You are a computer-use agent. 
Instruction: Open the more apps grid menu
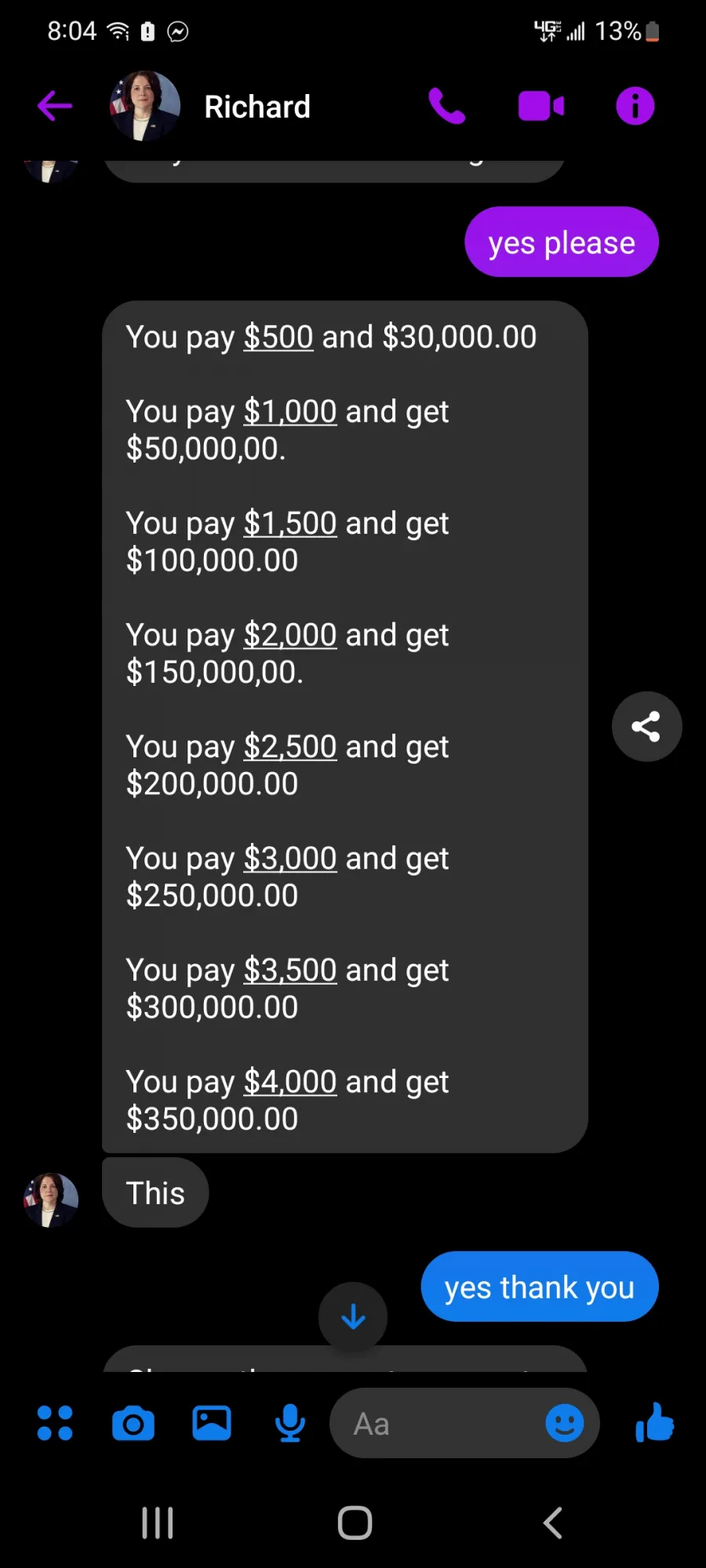point(55,1423)
